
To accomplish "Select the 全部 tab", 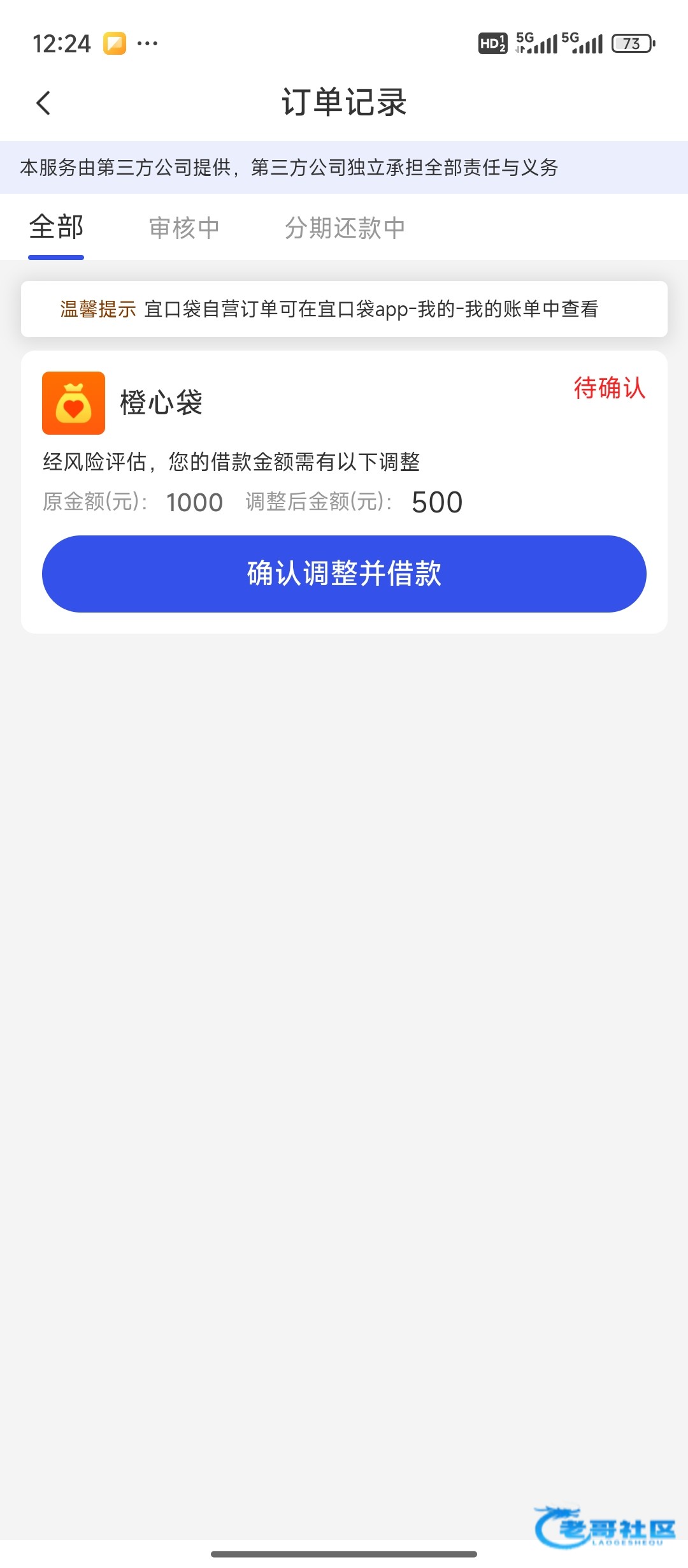I will pyautogui.click(x=56, y=228).
